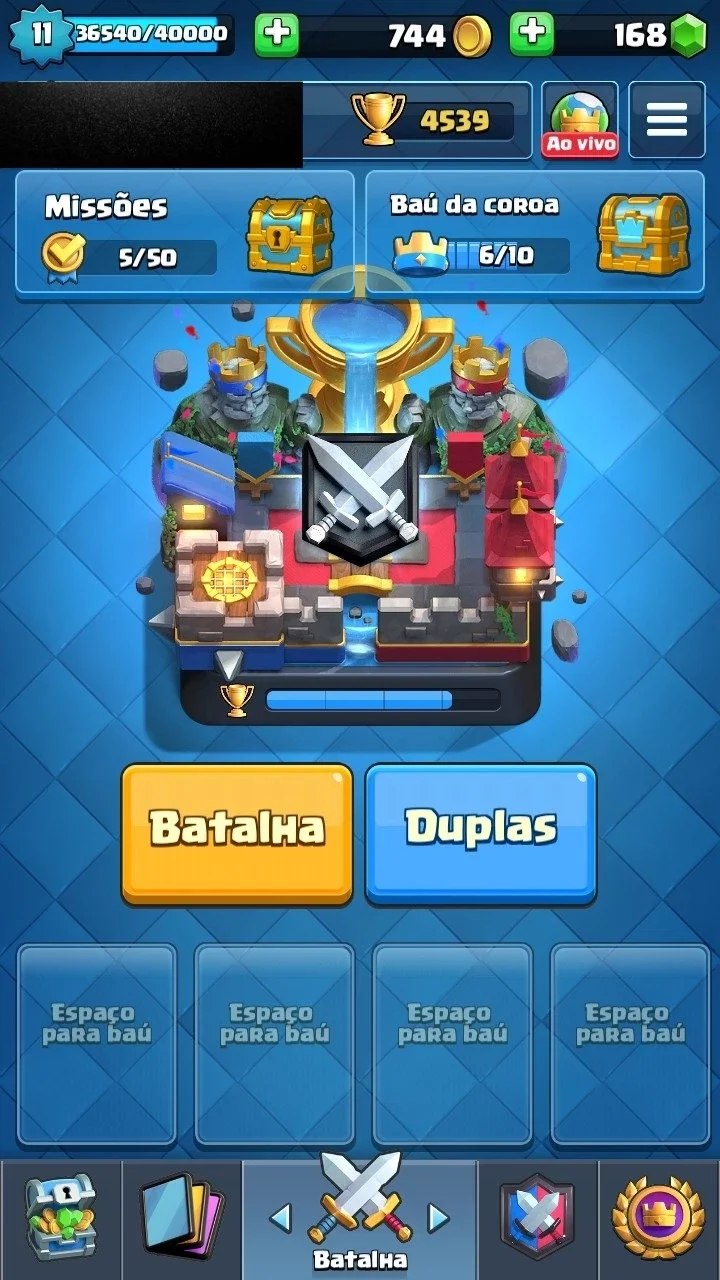Open the events crown laurel tab
This screenshot has height=1280, width=720.
pos(658,1219)
